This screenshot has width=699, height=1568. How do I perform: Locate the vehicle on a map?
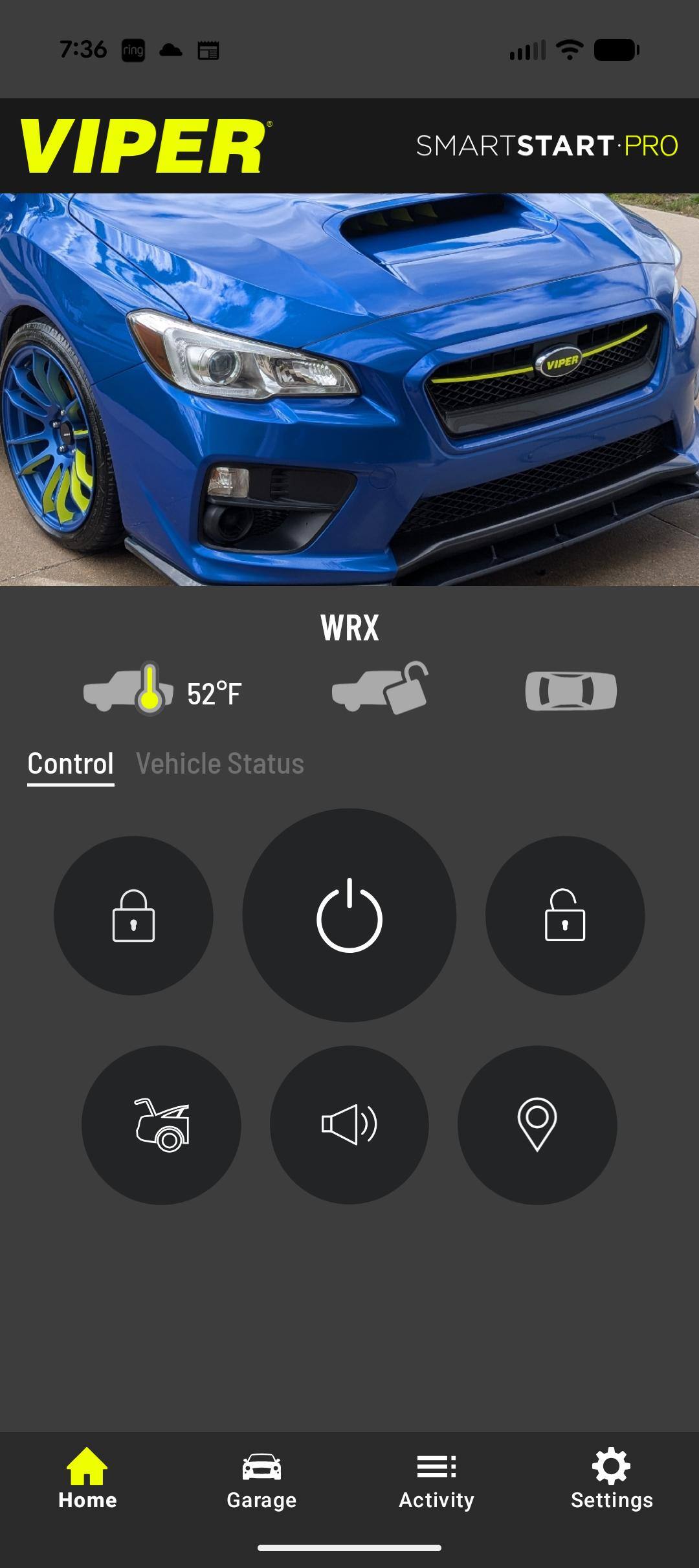click(x=538, y=1126)
